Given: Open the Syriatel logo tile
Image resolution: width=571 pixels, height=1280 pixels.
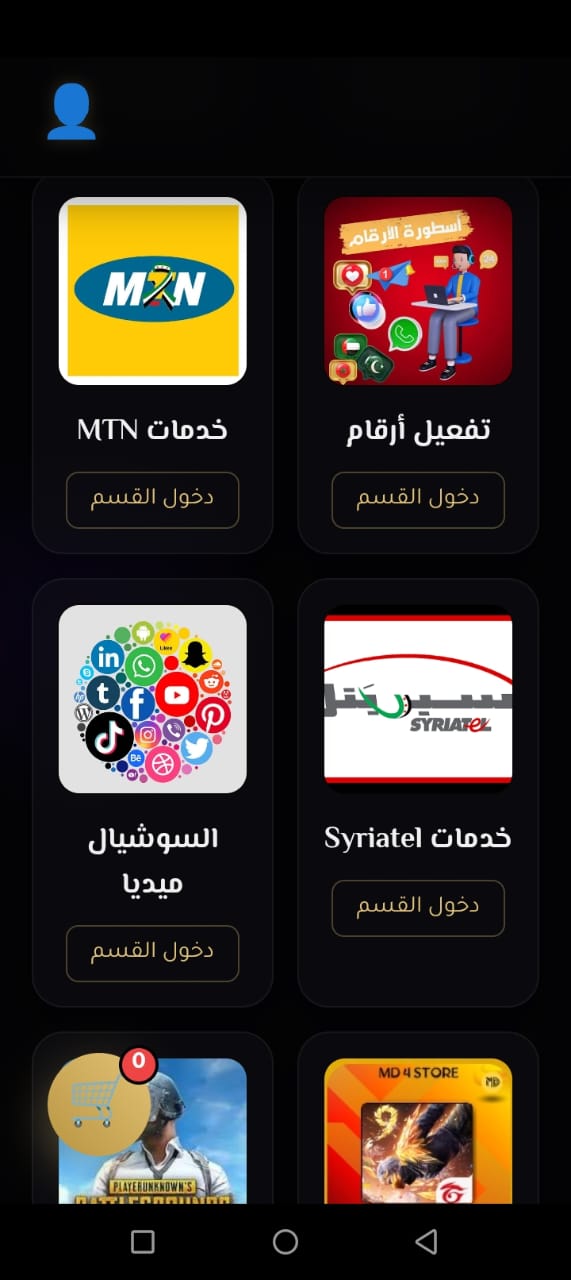Looking at the screenshot, I should point(418,699).
